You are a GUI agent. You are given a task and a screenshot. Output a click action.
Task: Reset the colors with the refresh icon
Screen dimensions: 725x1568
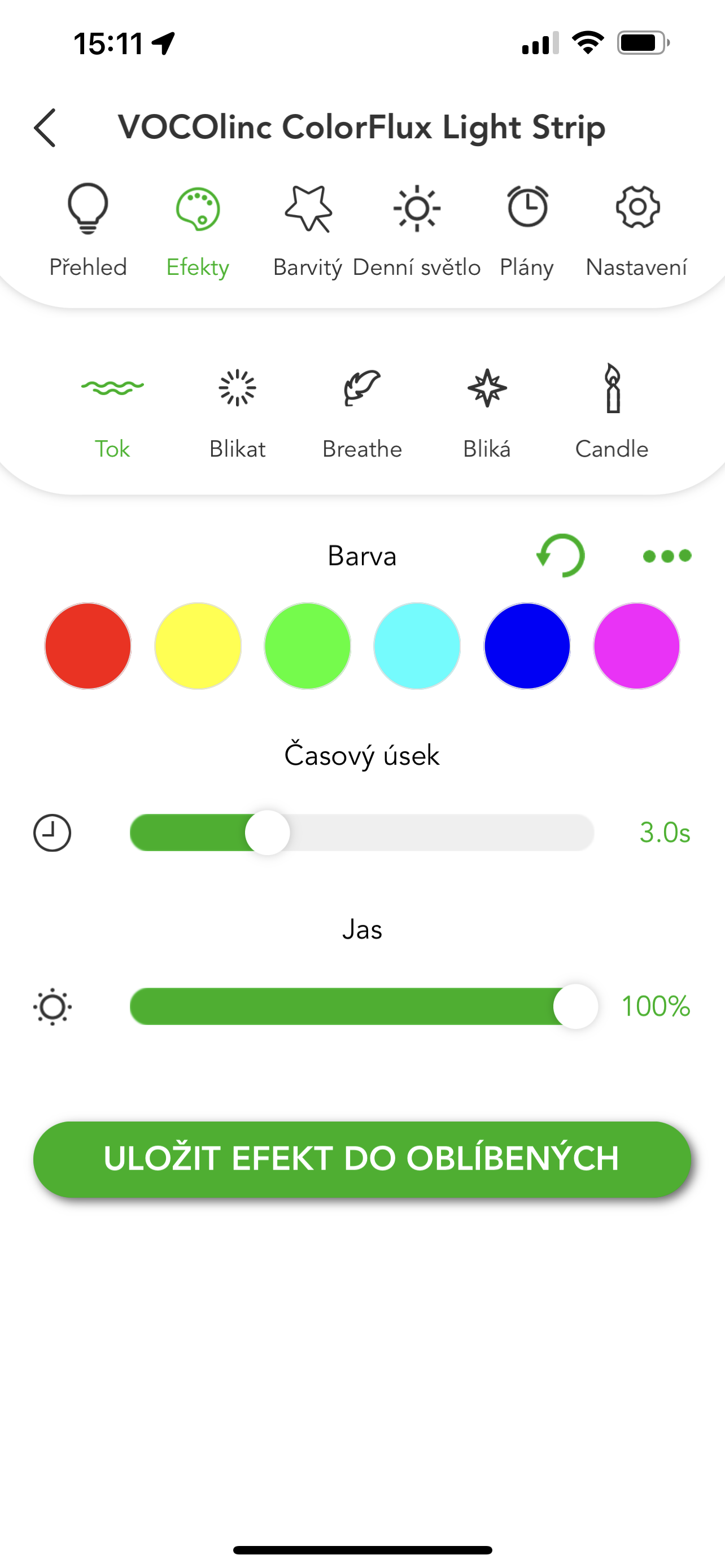pyautogui.click(x=561, y=556)
